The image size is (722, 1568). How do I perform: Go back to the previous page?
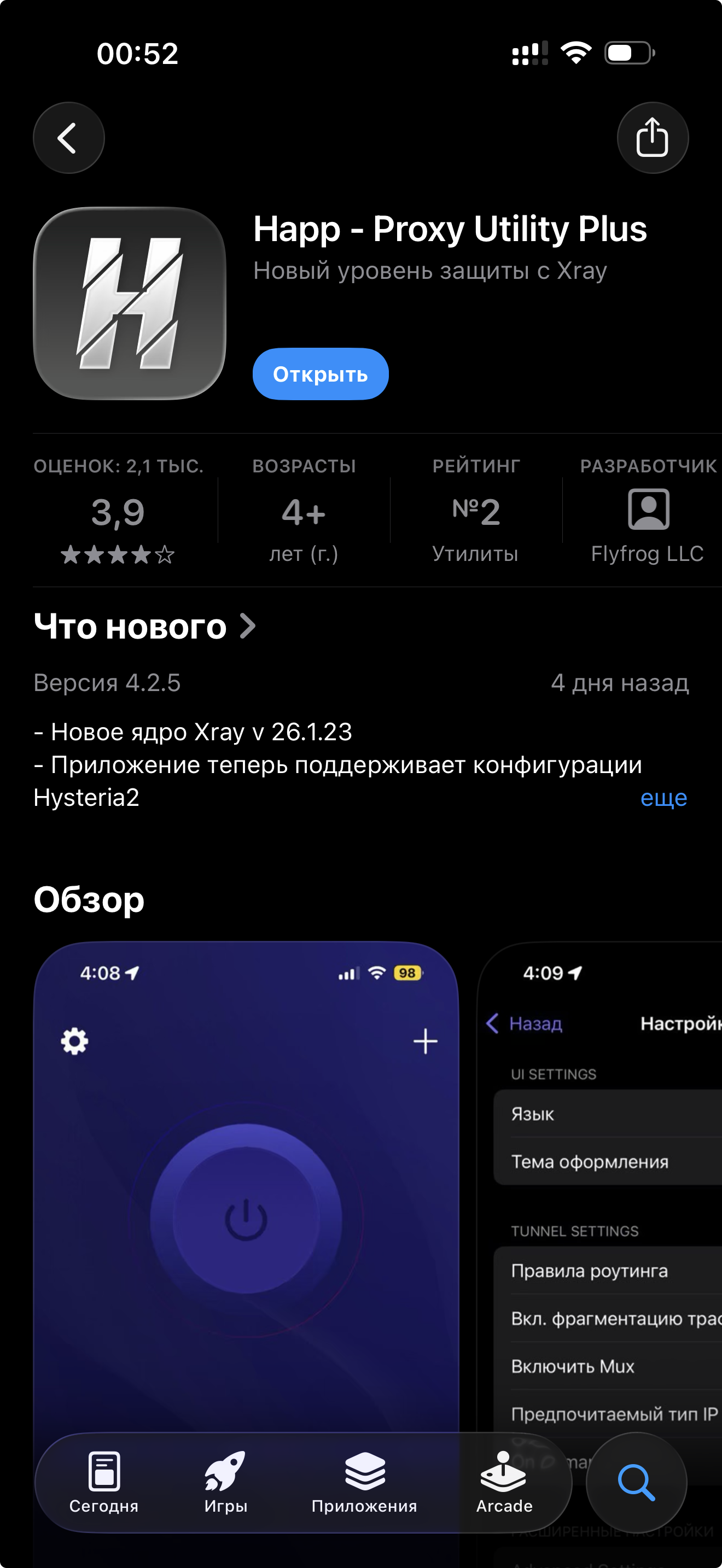click(68, 138)
